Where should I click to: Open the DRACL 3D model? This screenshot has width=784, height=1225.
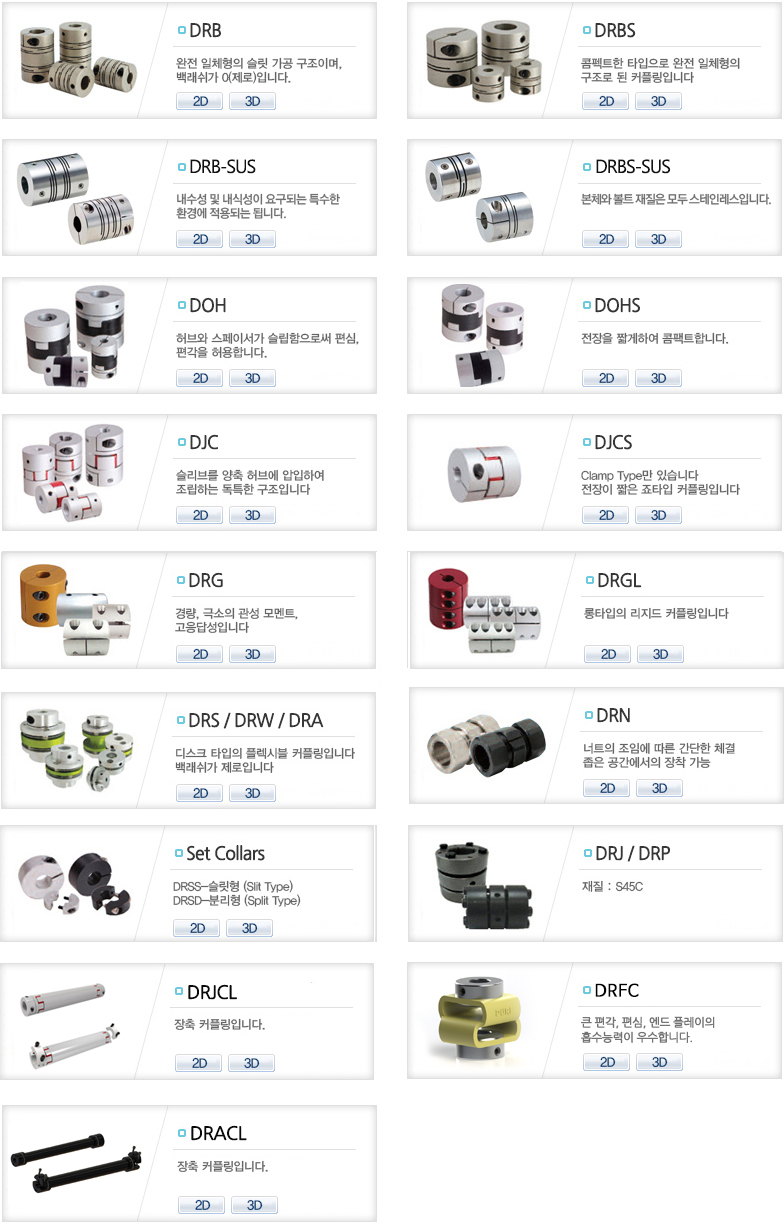(x=254, y=1205)
